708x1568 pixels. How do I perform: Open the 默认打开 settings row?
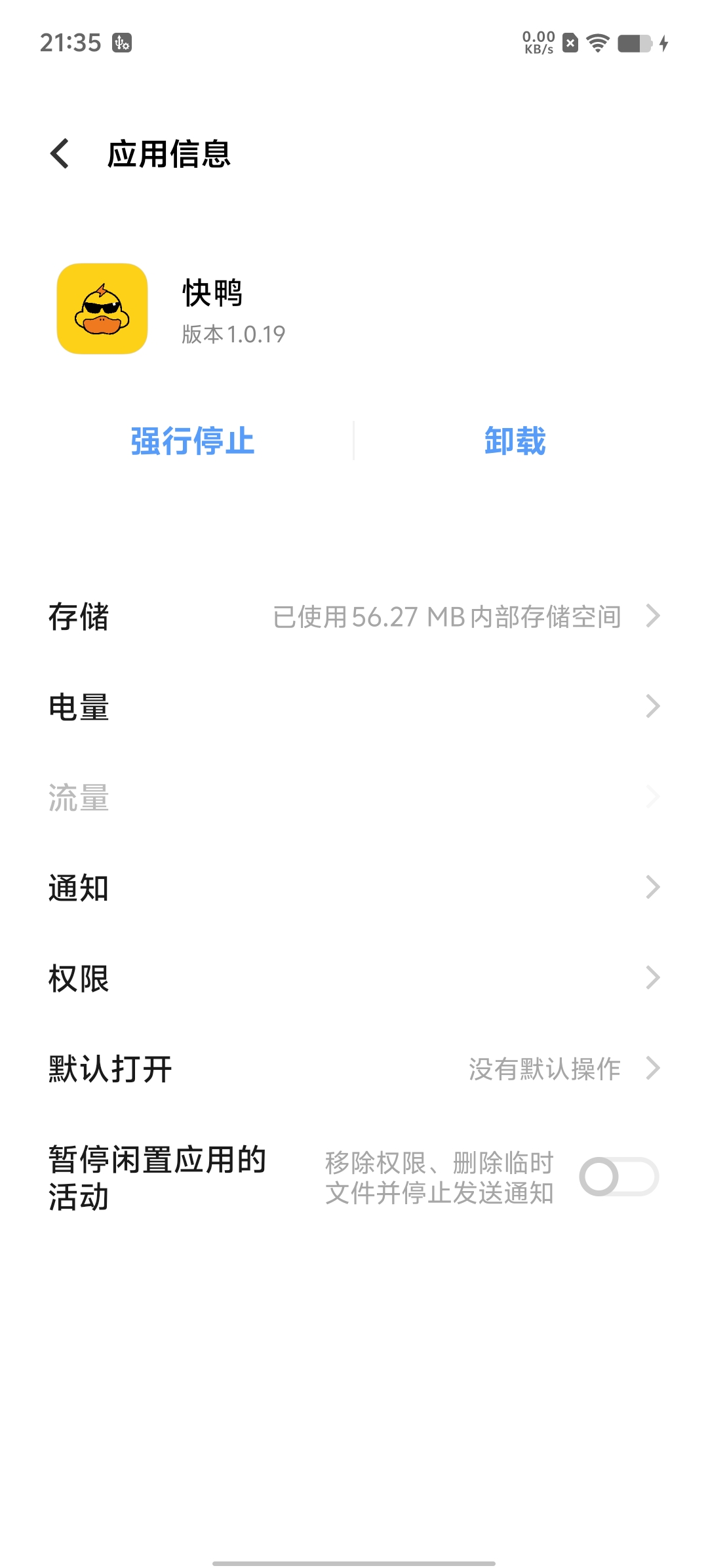pyautogui.click(x=354, y=1068)
